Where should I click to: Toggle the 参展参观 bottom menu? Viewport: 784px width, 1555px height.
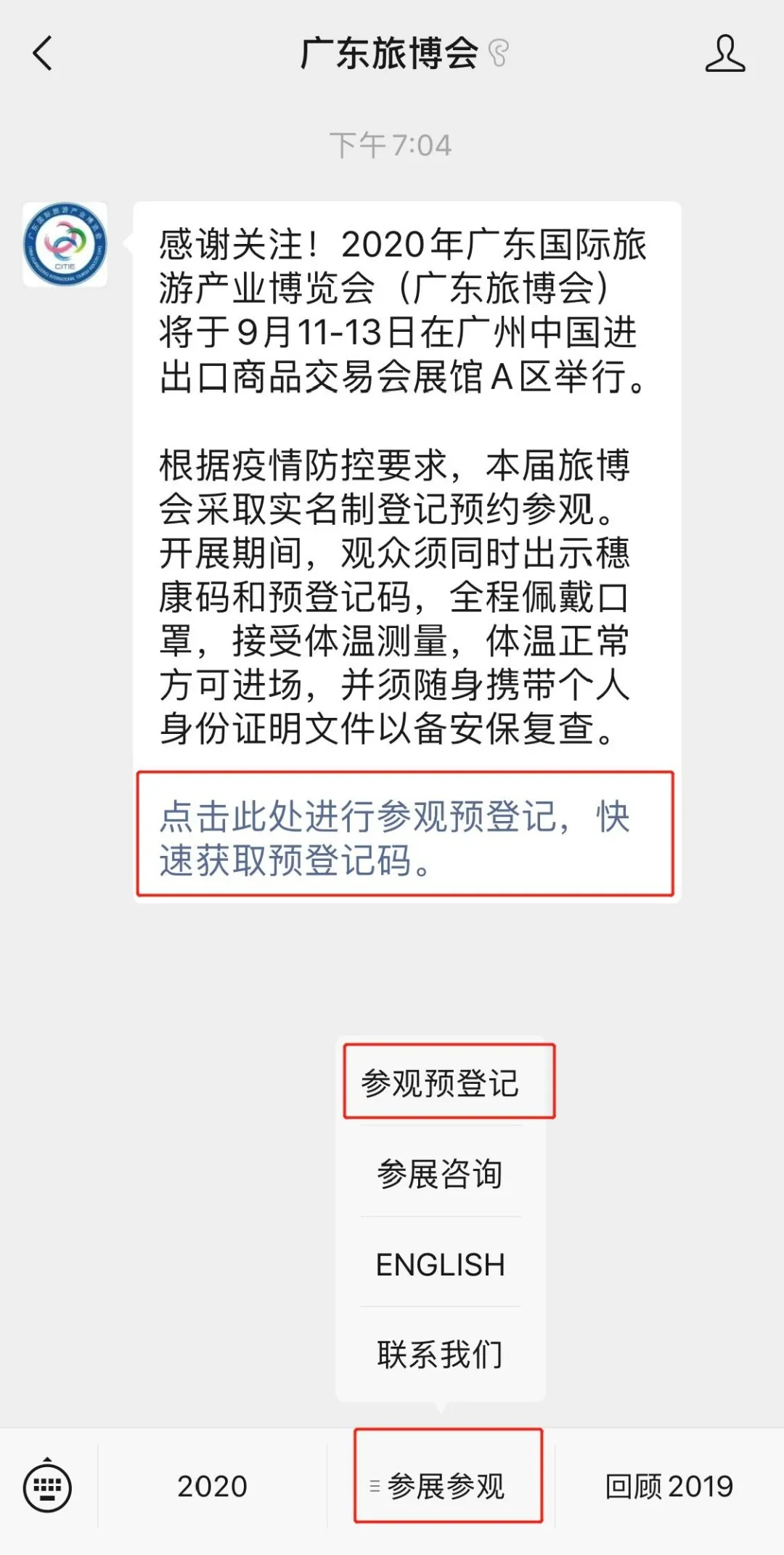click(x=446, y=1487)
